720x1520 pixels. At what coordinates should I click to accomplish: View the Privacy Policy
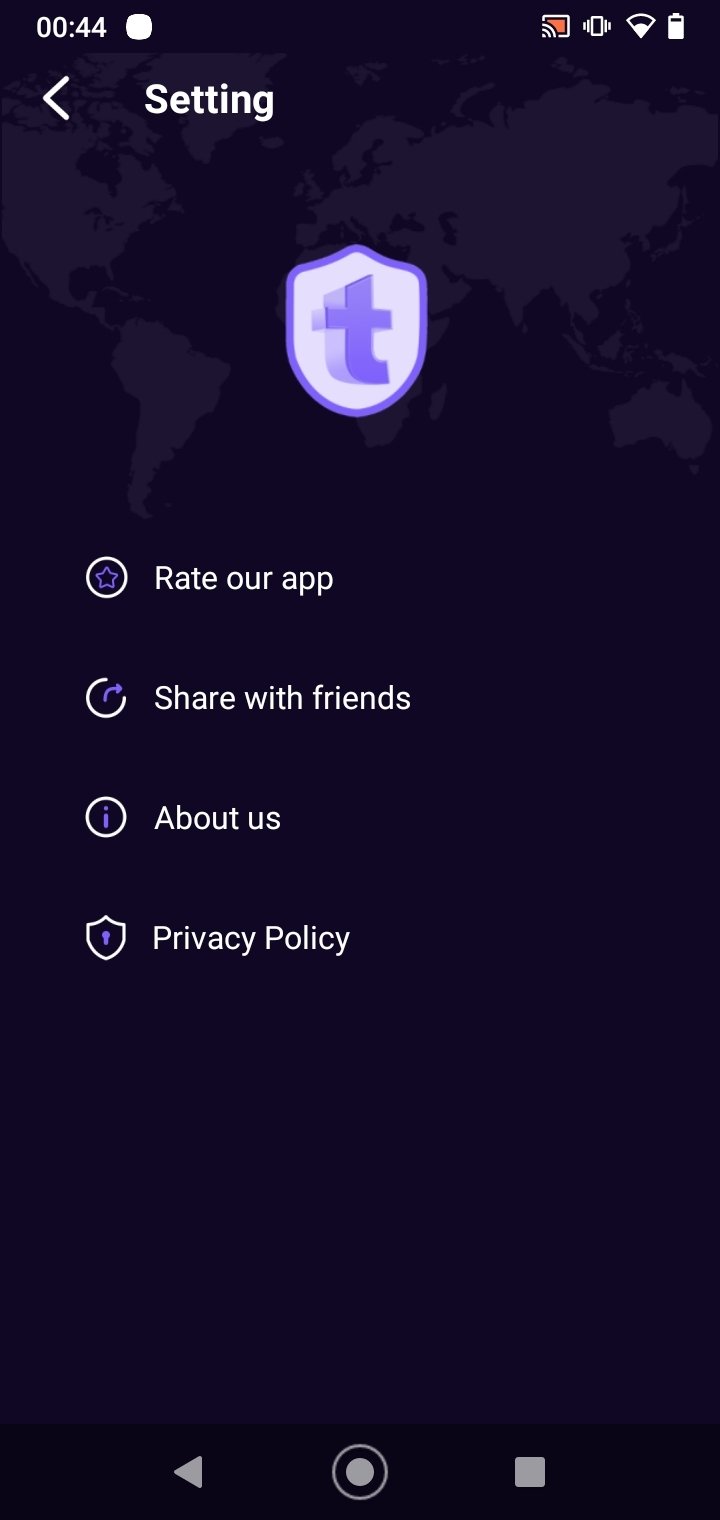360,938
